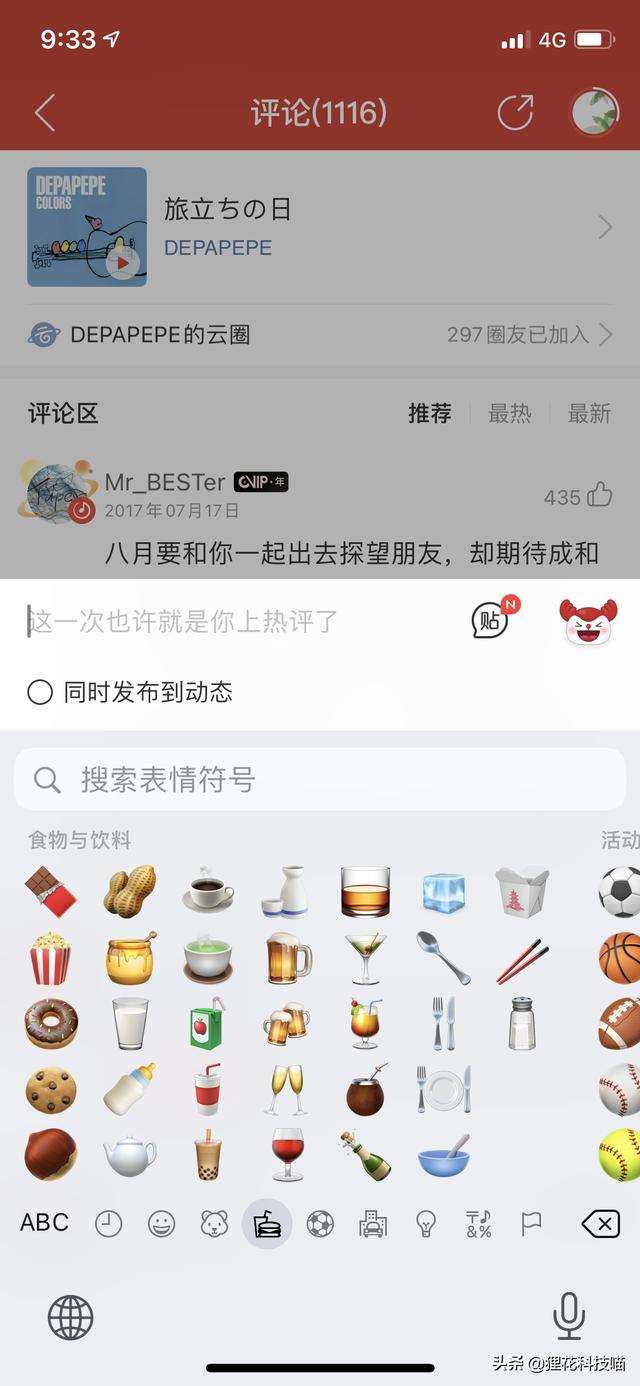Open the 贴 sticker icon
Screen dimensions: 640x1386
click(x=491, y=621)
